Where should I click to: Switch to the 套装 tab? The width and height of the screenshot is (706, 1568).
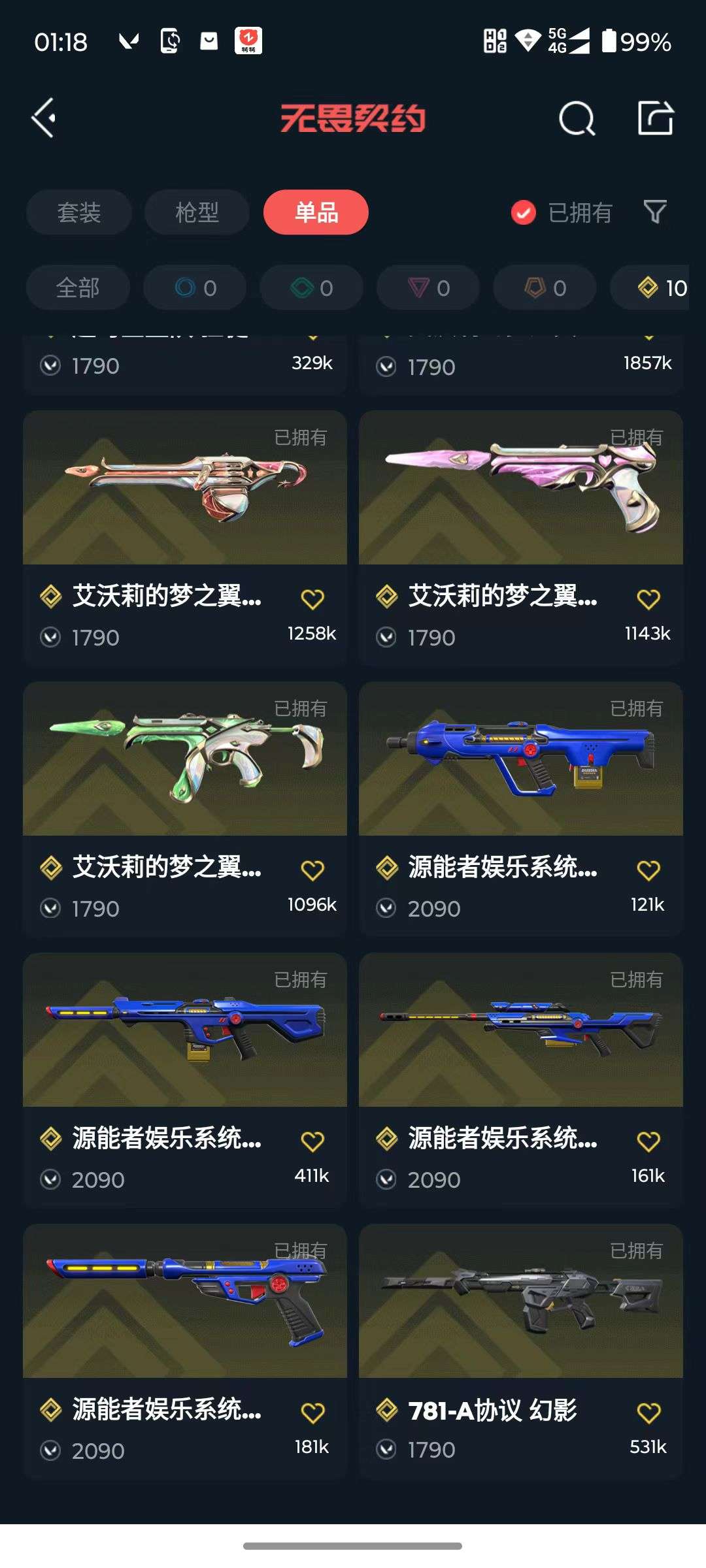coord(78,212)
